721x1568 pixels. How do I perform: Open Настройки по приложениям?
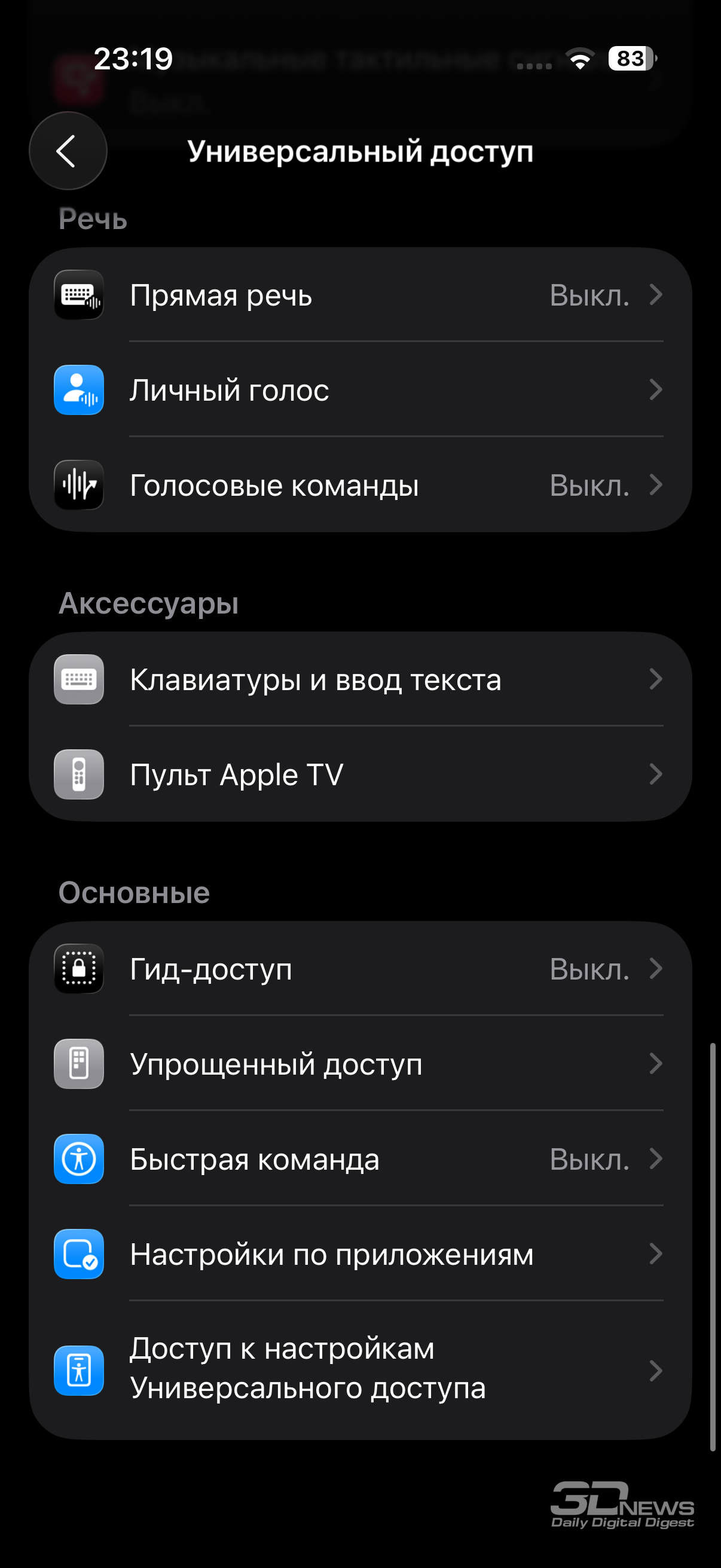click(x=360, y=1254)
